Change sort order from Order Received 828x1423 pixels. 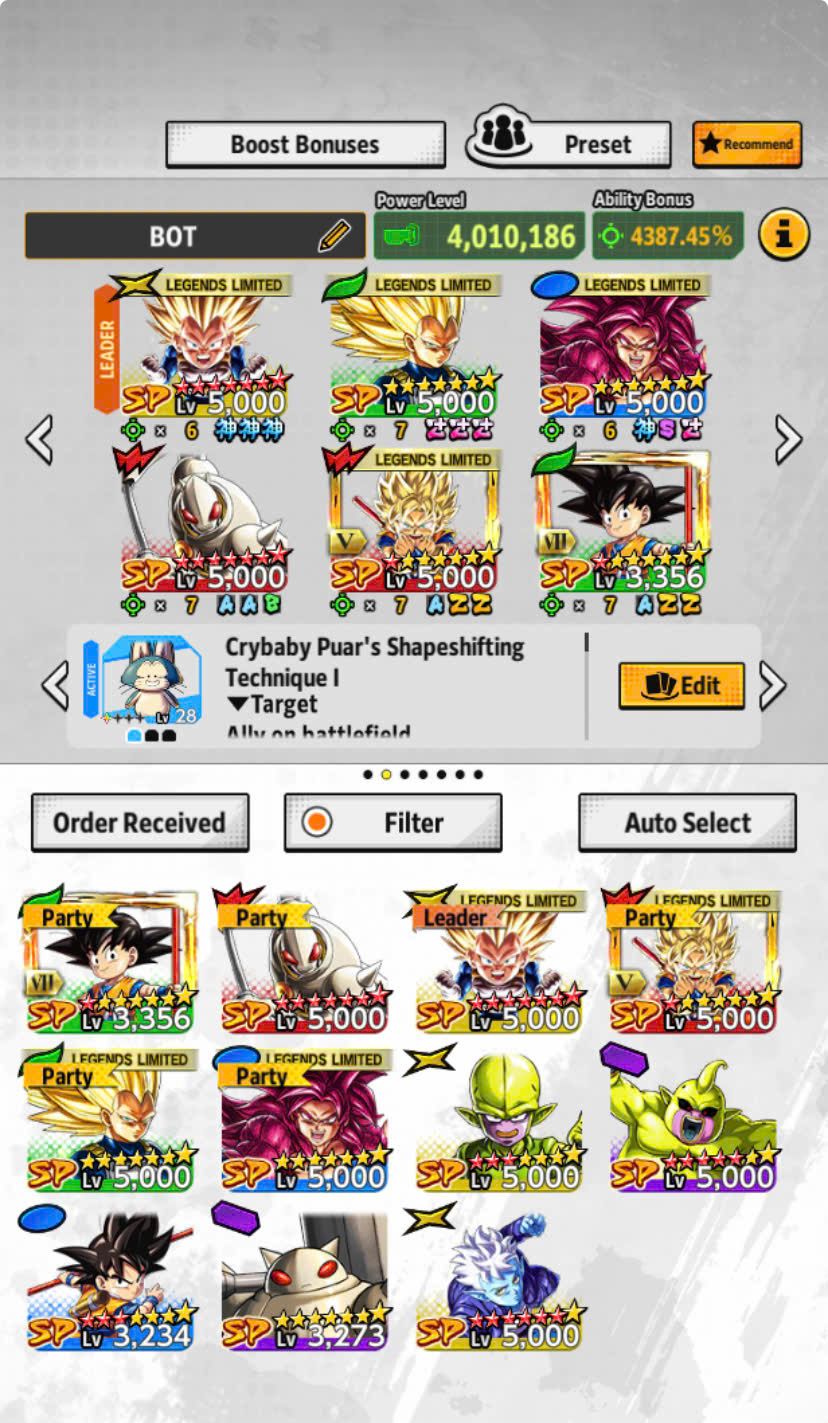(139, 823)
